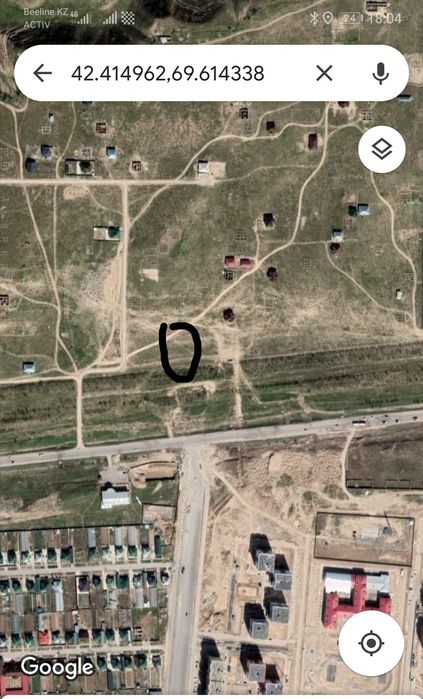Go back using the search bar arrow
This screenshot has width=423, height=699.
tap(42, 73)
